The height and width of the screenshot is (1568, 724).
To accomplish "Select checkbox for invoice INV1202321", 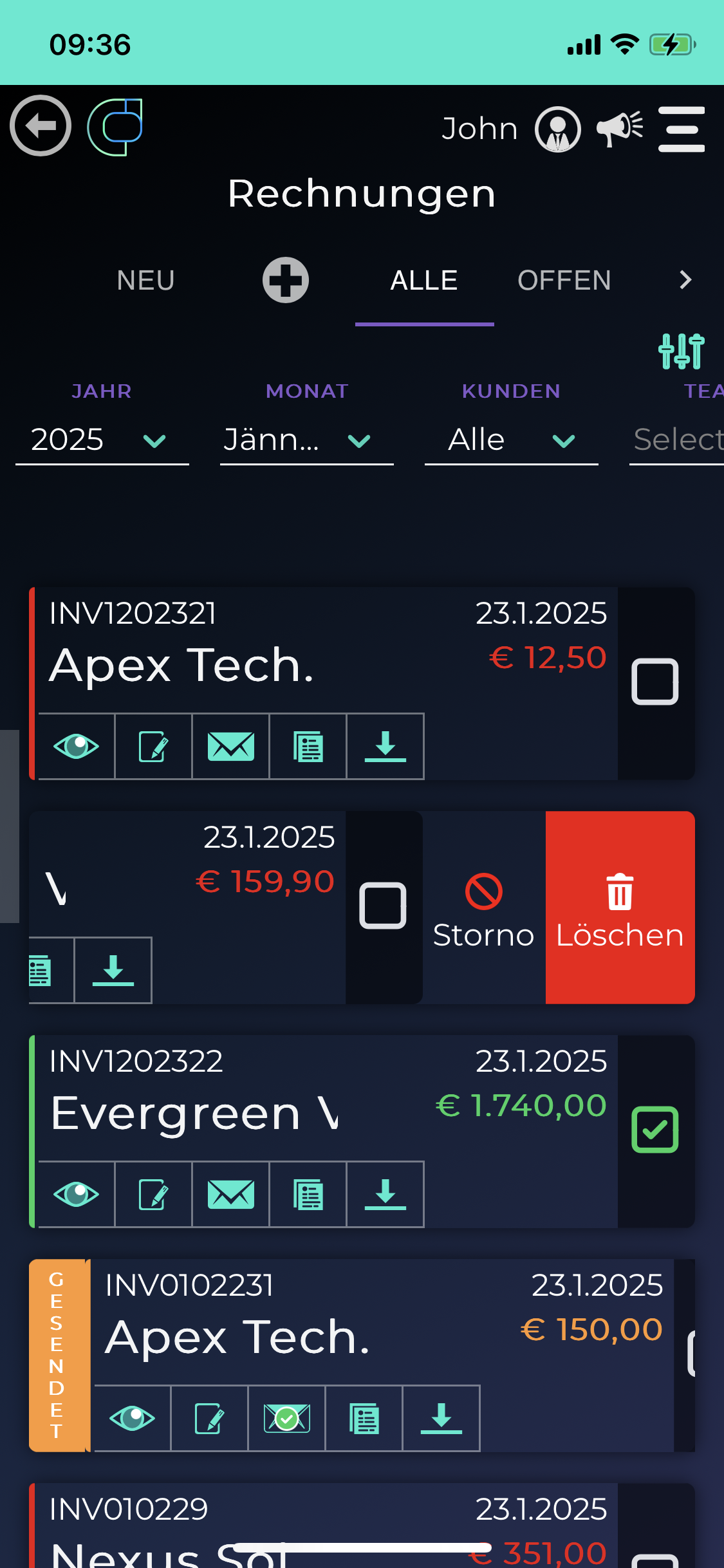I will (x=654, y=682).
